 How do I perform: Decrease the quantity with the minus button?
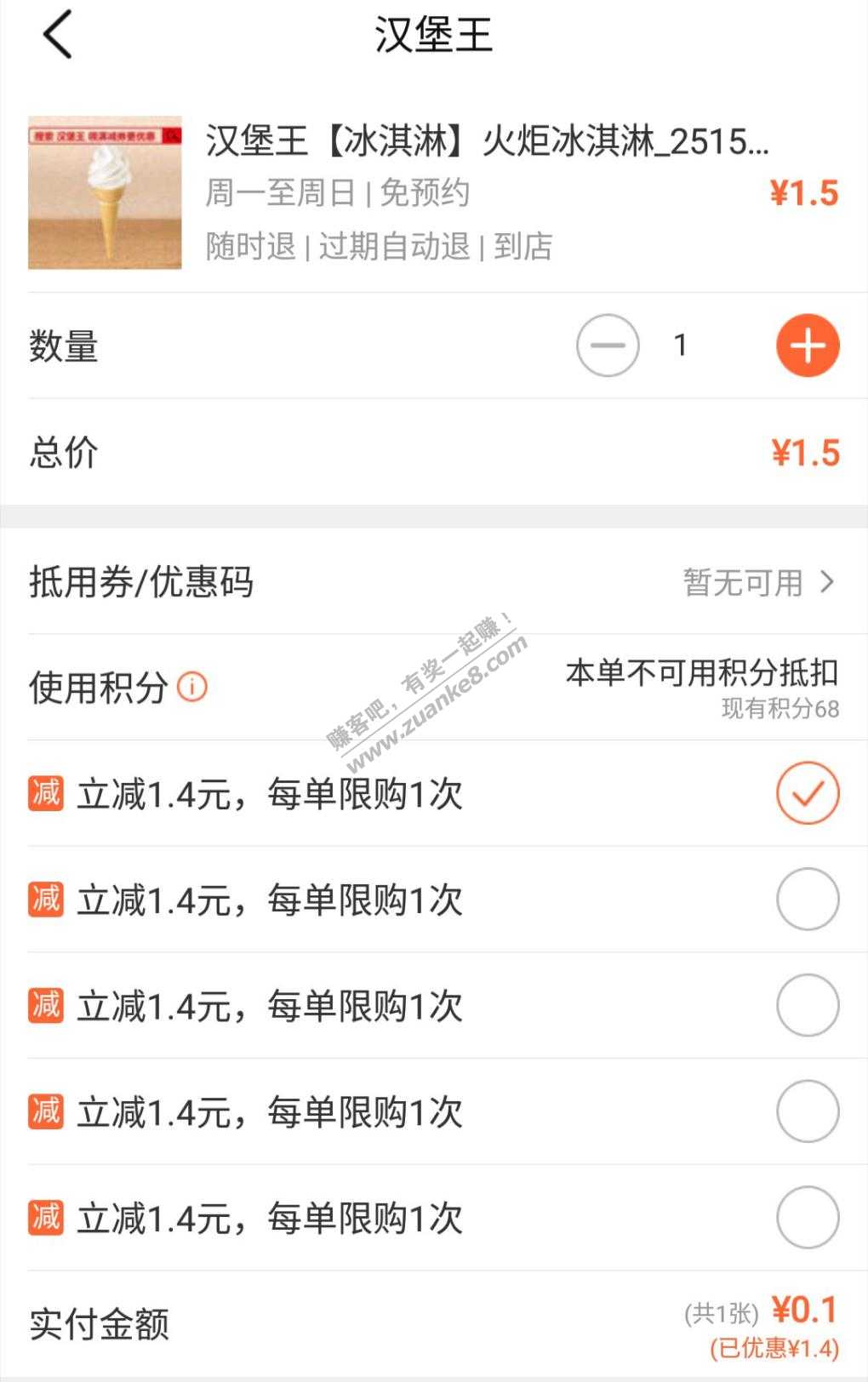(607, 345)
